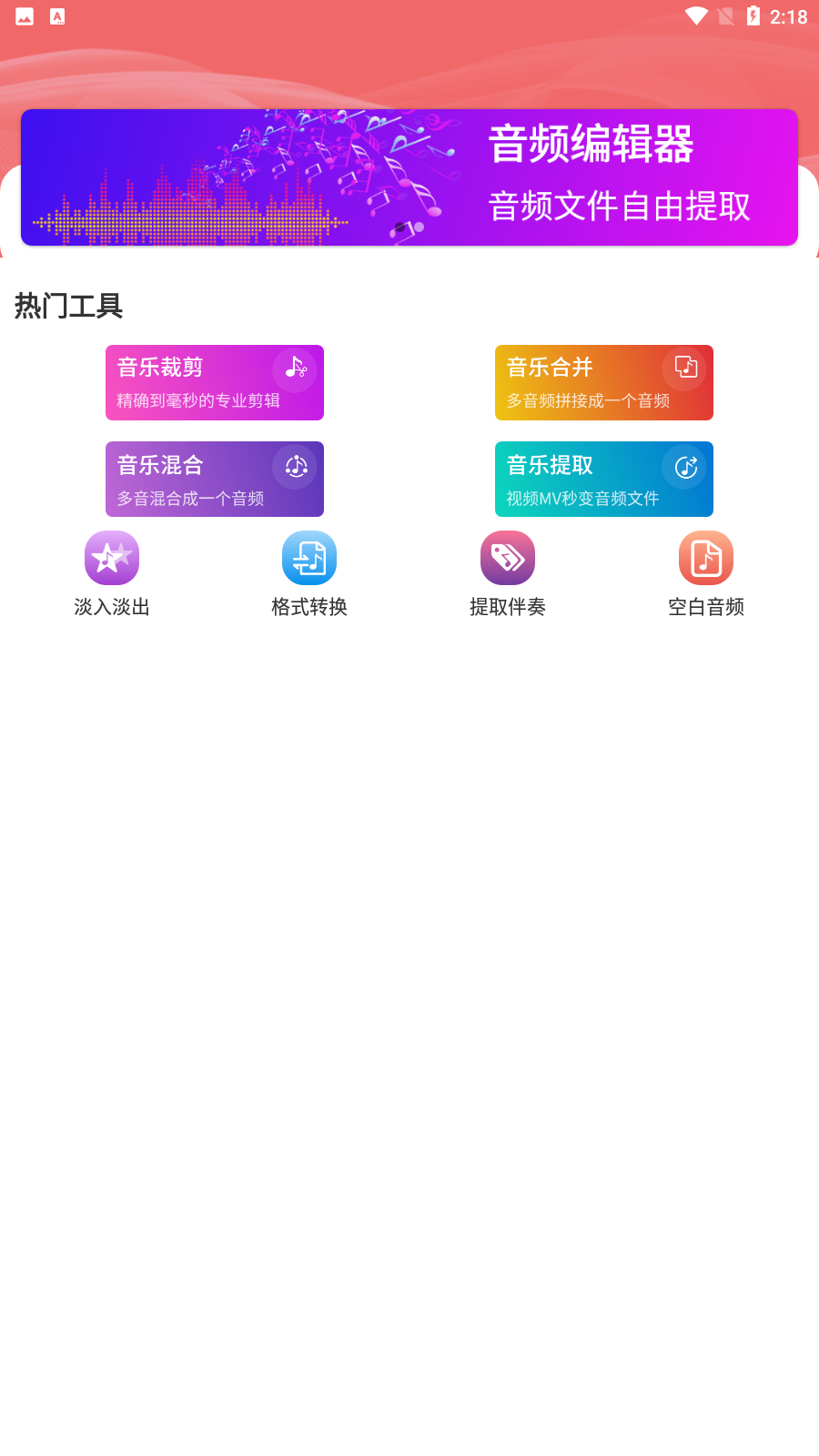Screen dimensions: 819x1456
Task: Open the 格式转换 format conversion tool
Action: [x=309, y=558]
